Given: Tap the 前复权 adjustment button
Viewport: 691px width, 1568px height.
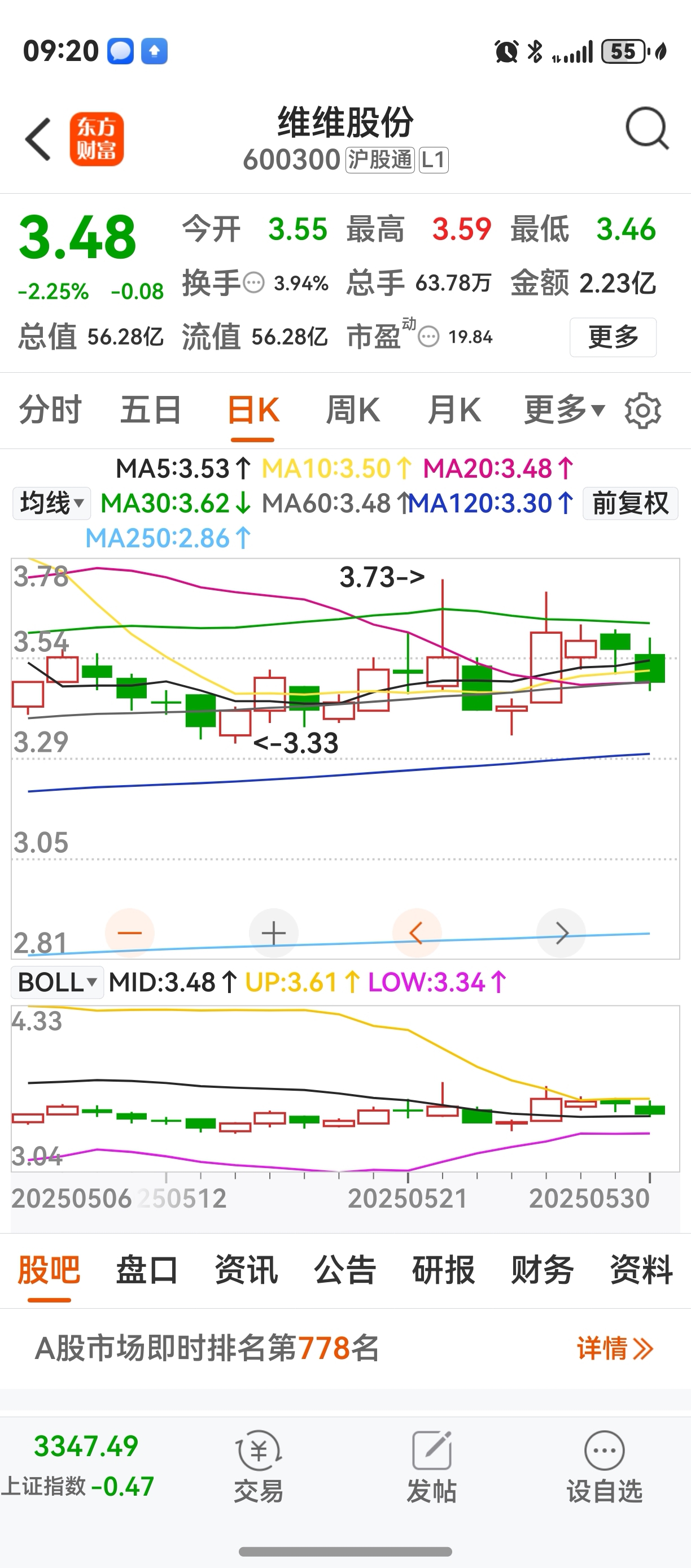Looking at the screenshot, I should 630,503.
